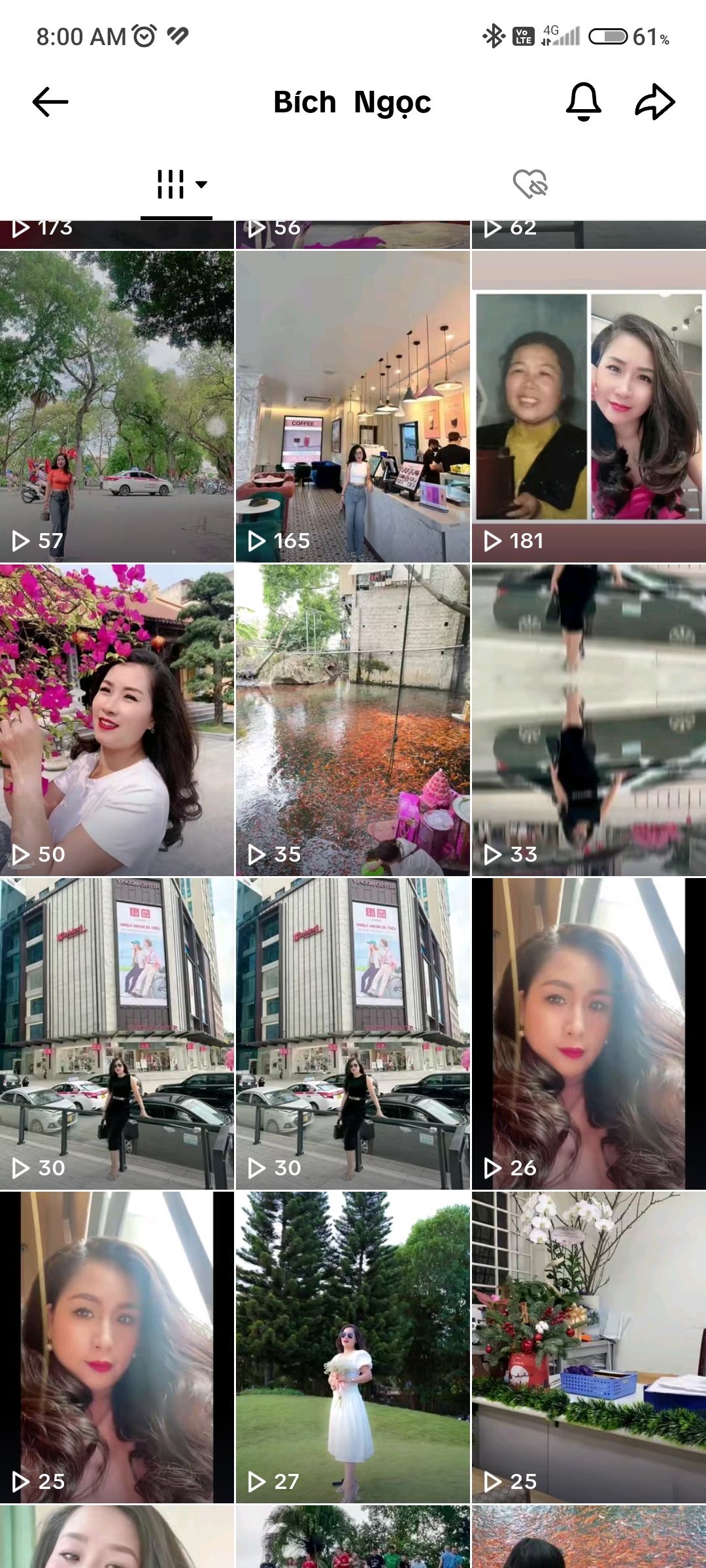Open the video with 62 plays
The width and height of the screenshot is (706, 1568).
tap(588, 235)
